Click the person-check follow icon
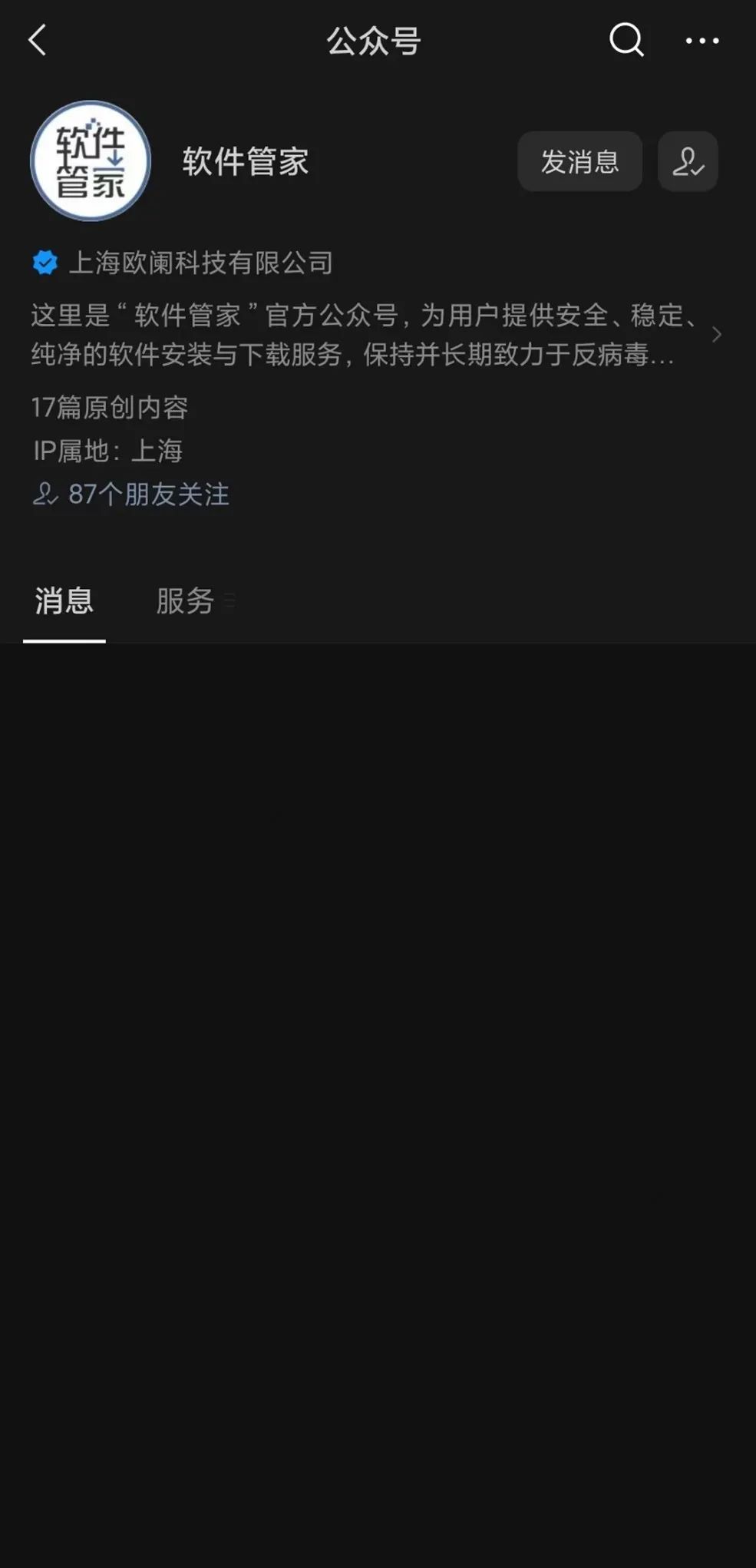The height and width of the screenshot is (1568, 756). [x=688, y=161]
